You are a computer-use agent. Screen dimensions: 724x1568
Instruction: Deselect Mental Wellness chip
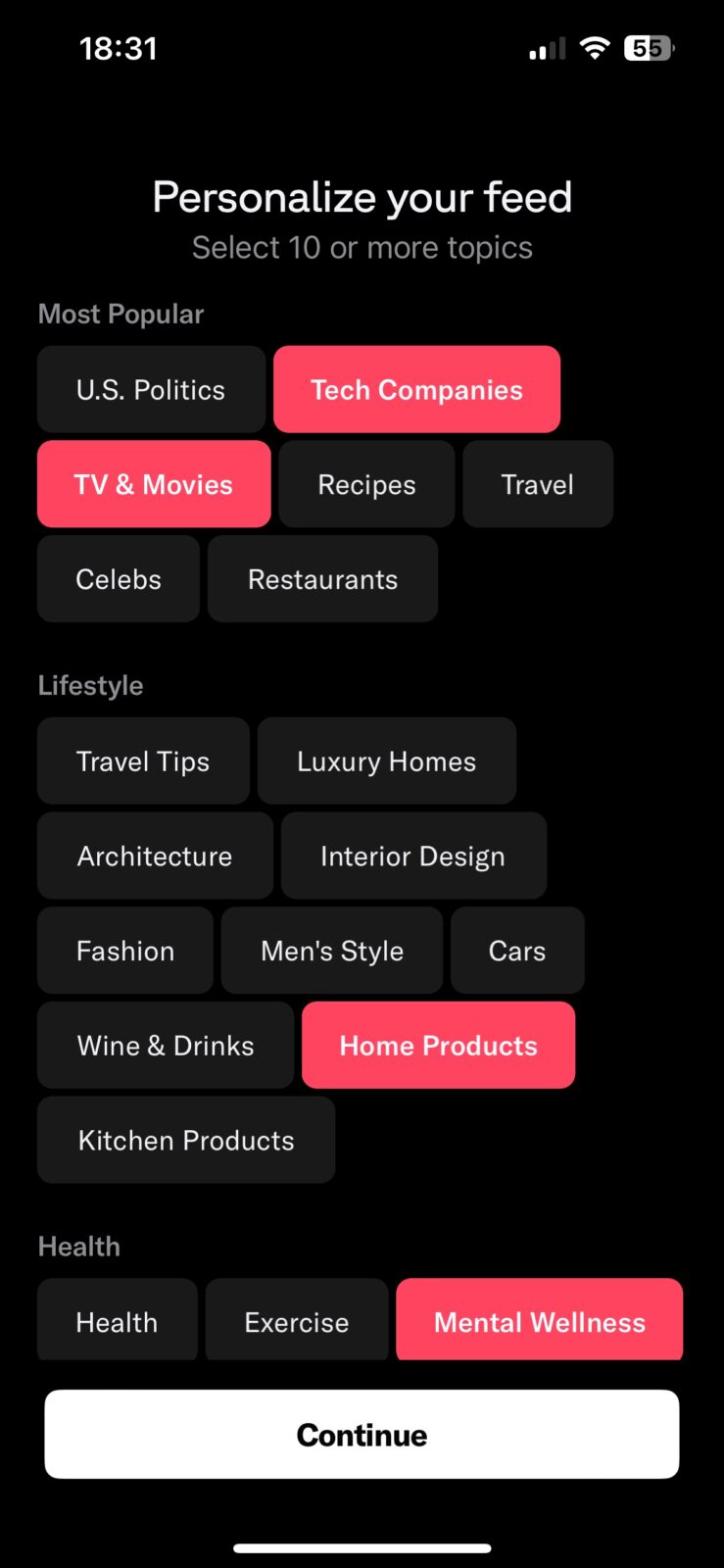tap(539, 1321)
